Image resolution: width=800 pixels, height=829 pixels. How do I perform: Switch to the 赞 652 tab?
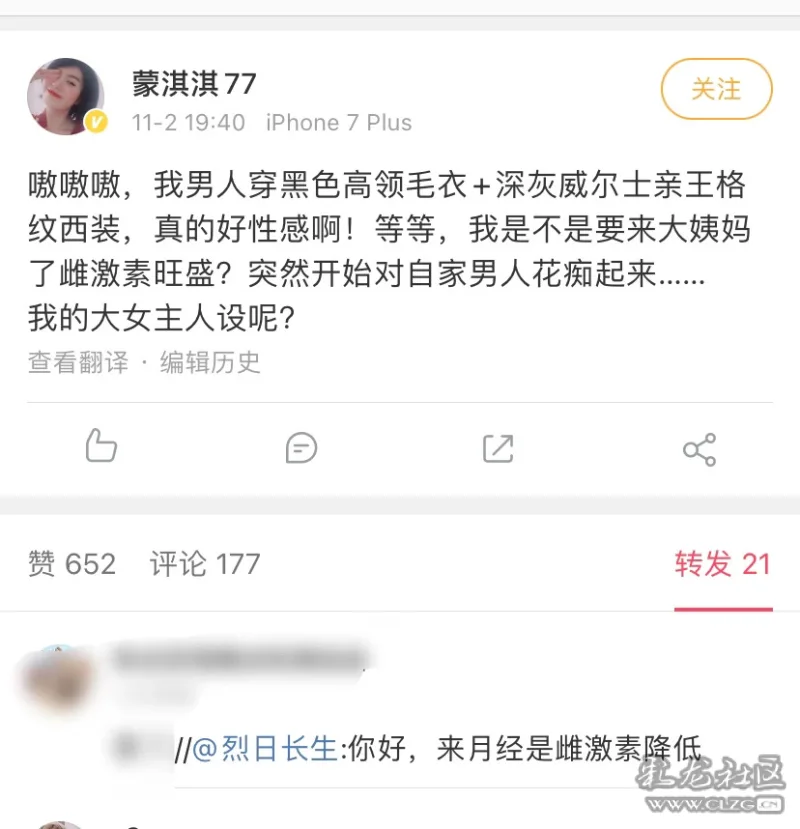coord(72,564)
